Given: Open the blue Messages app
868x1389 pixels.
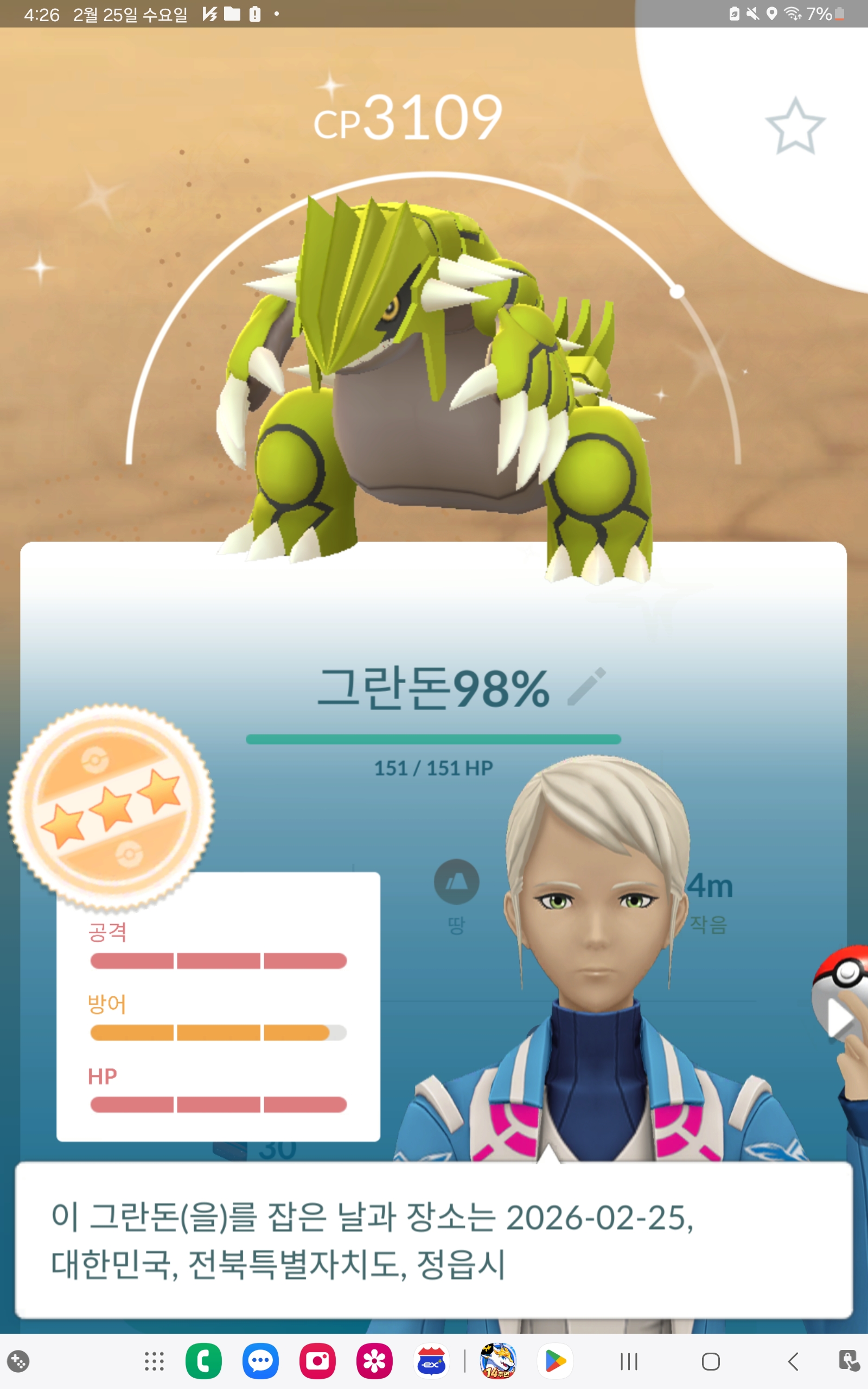Looking at the screenshot, I should pyautogui.click(x=260, y=1361).
